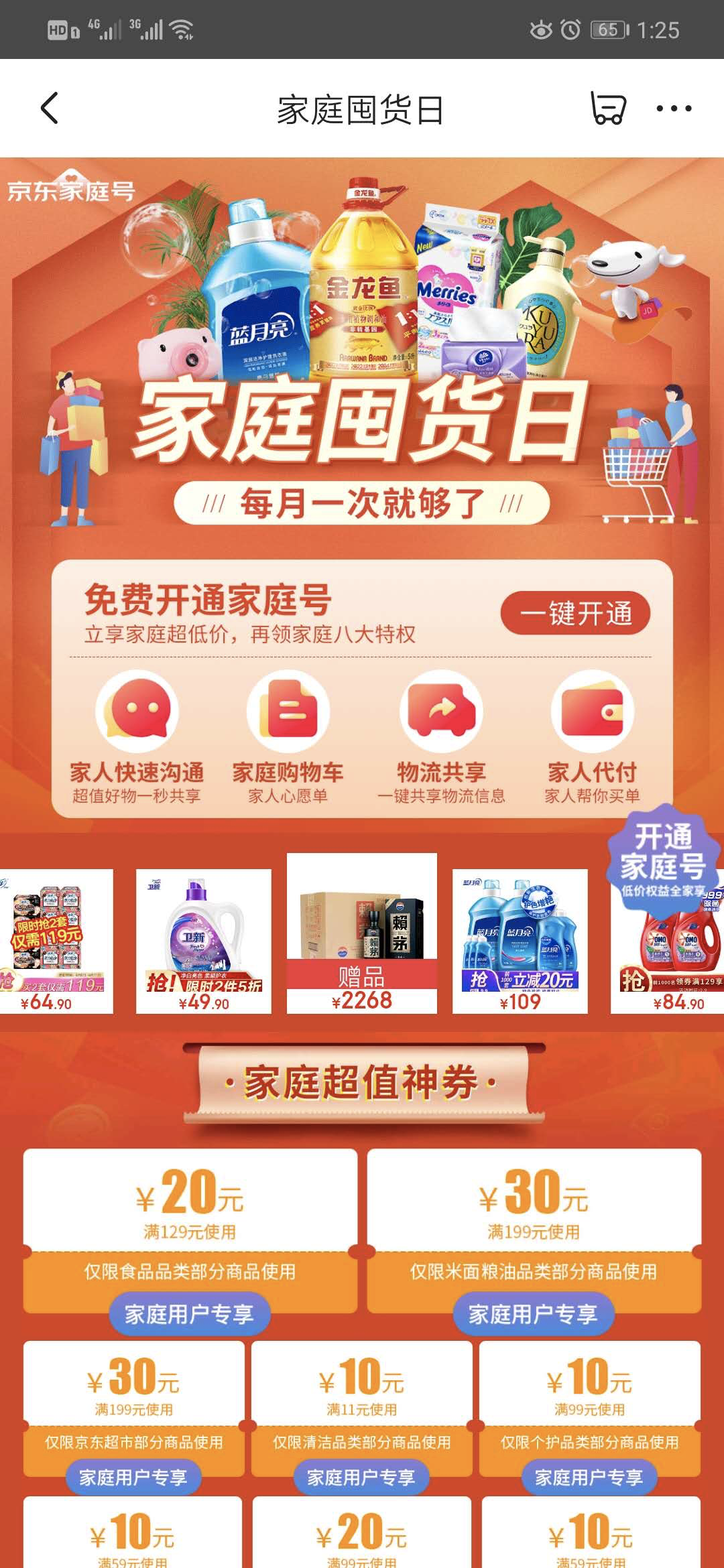Viewport: 724px width, 1568px height.
Task: Open the shopping cart icon
Action: coord(607,109)
